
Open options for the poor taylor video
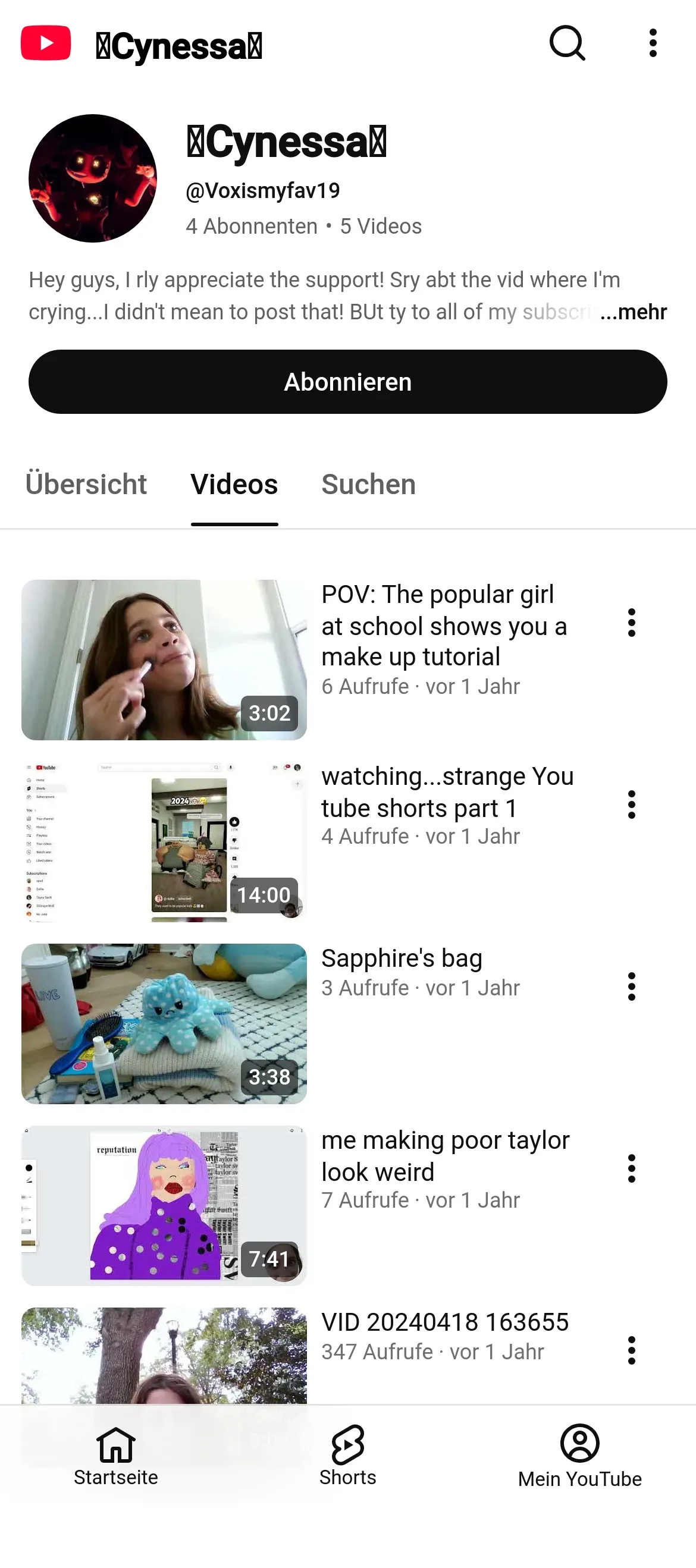click(x=631, y=1168)
